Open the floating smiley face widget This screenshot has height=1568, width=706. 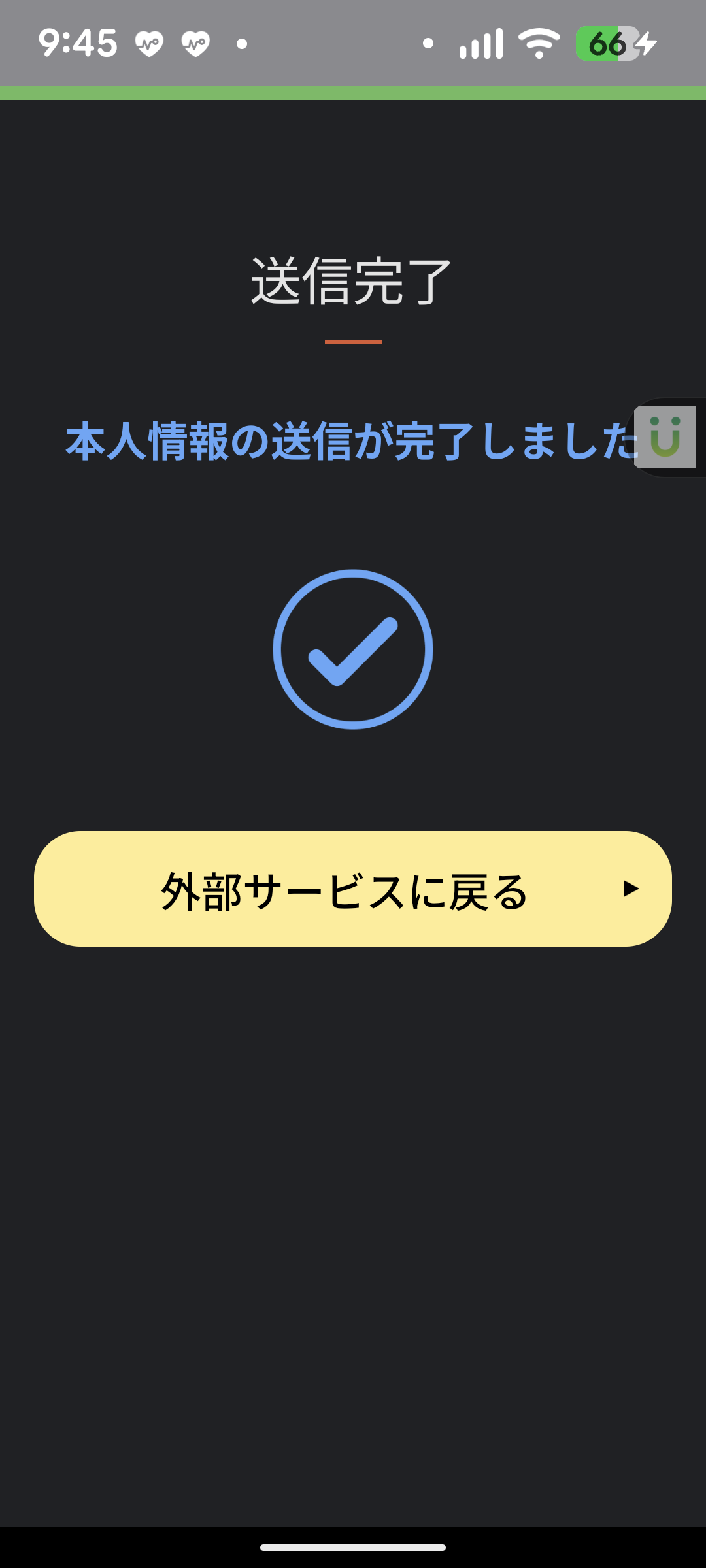click(665, 437)
